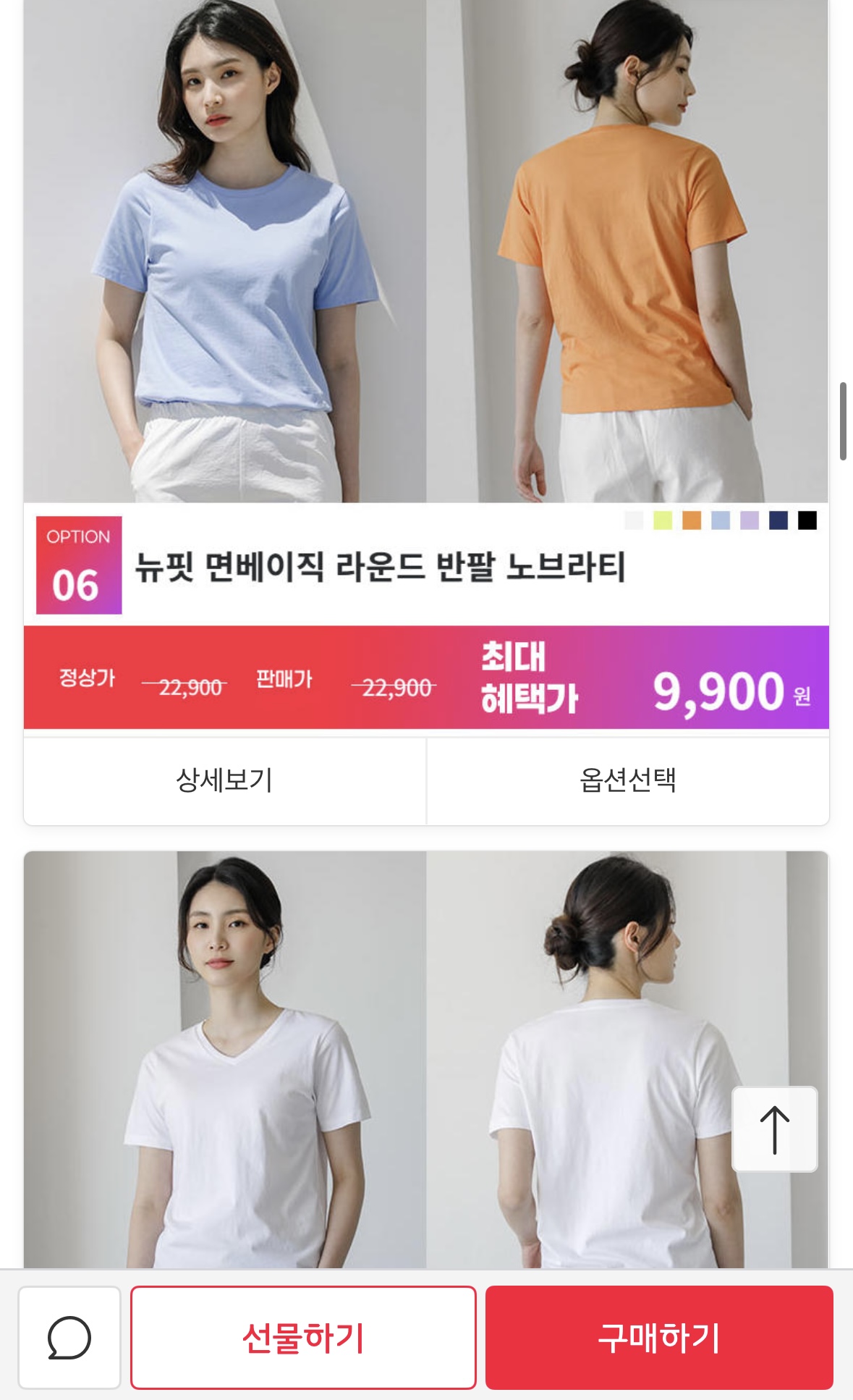Image resolution: width=853 pixels, height=1400 pixels.
Task: Tap the 구매하기 purchase button
Action: [x=659, y=1337]
